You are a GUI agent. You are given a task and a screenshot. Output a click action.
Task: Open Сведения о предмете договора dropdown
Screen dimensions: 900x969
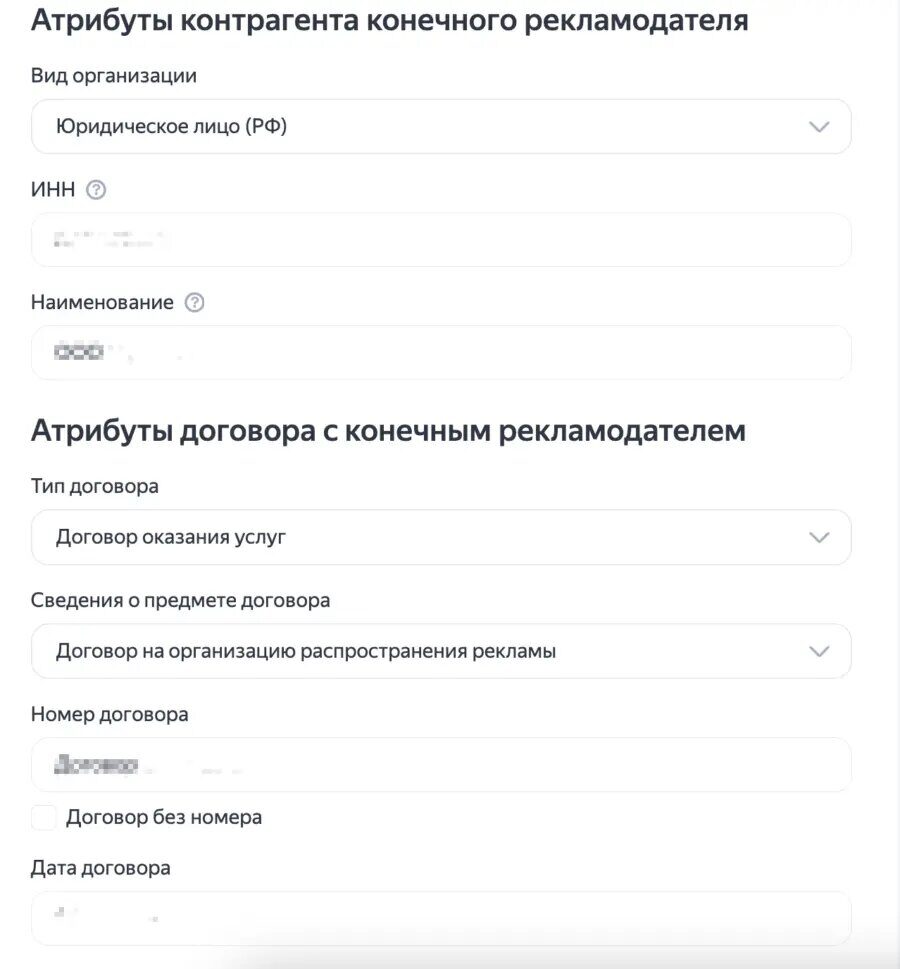tap(440, 651)
